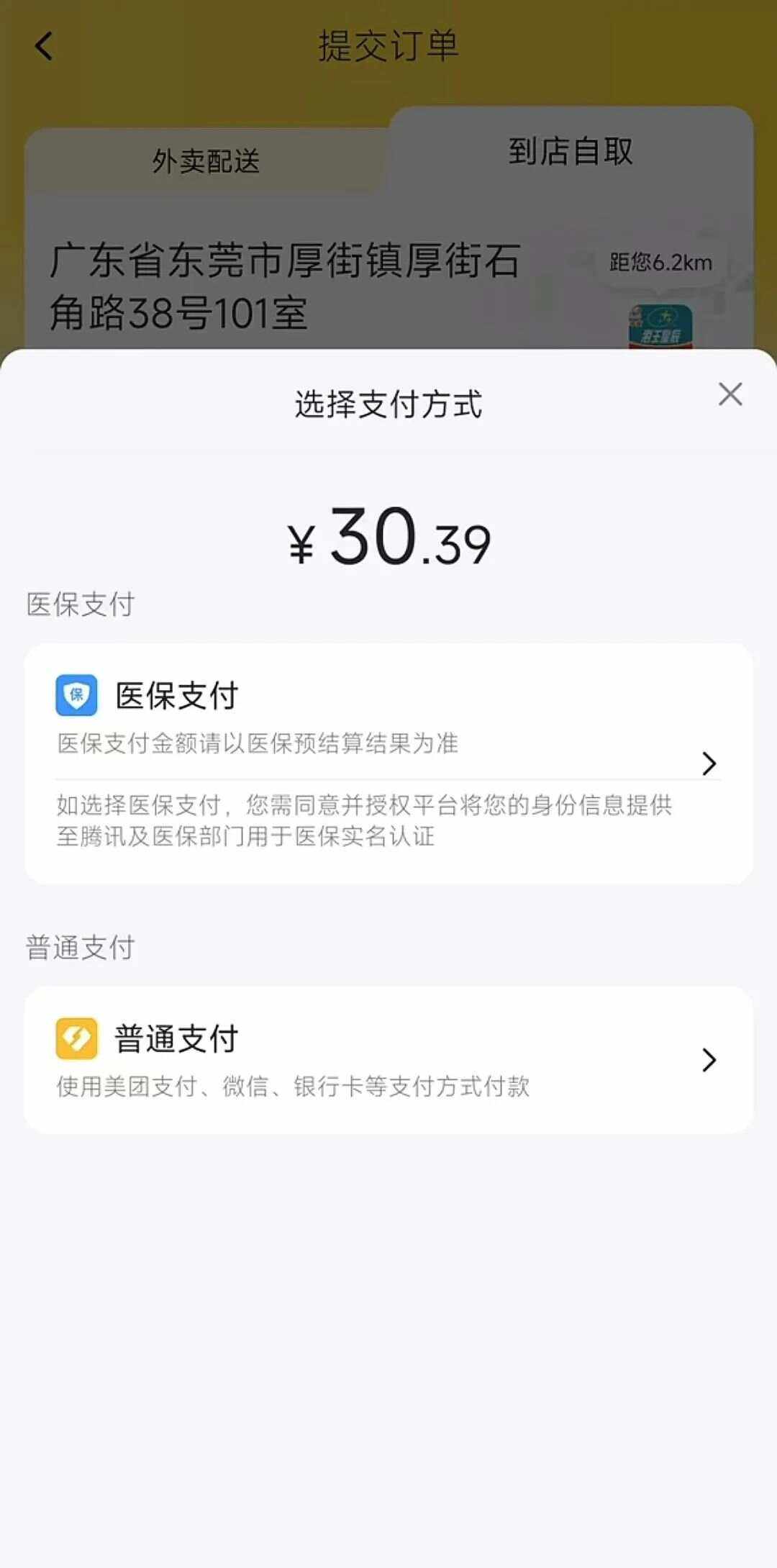
Task: Expand 普通支付 options via its chevron
Action: click(x=709, y=1060)
